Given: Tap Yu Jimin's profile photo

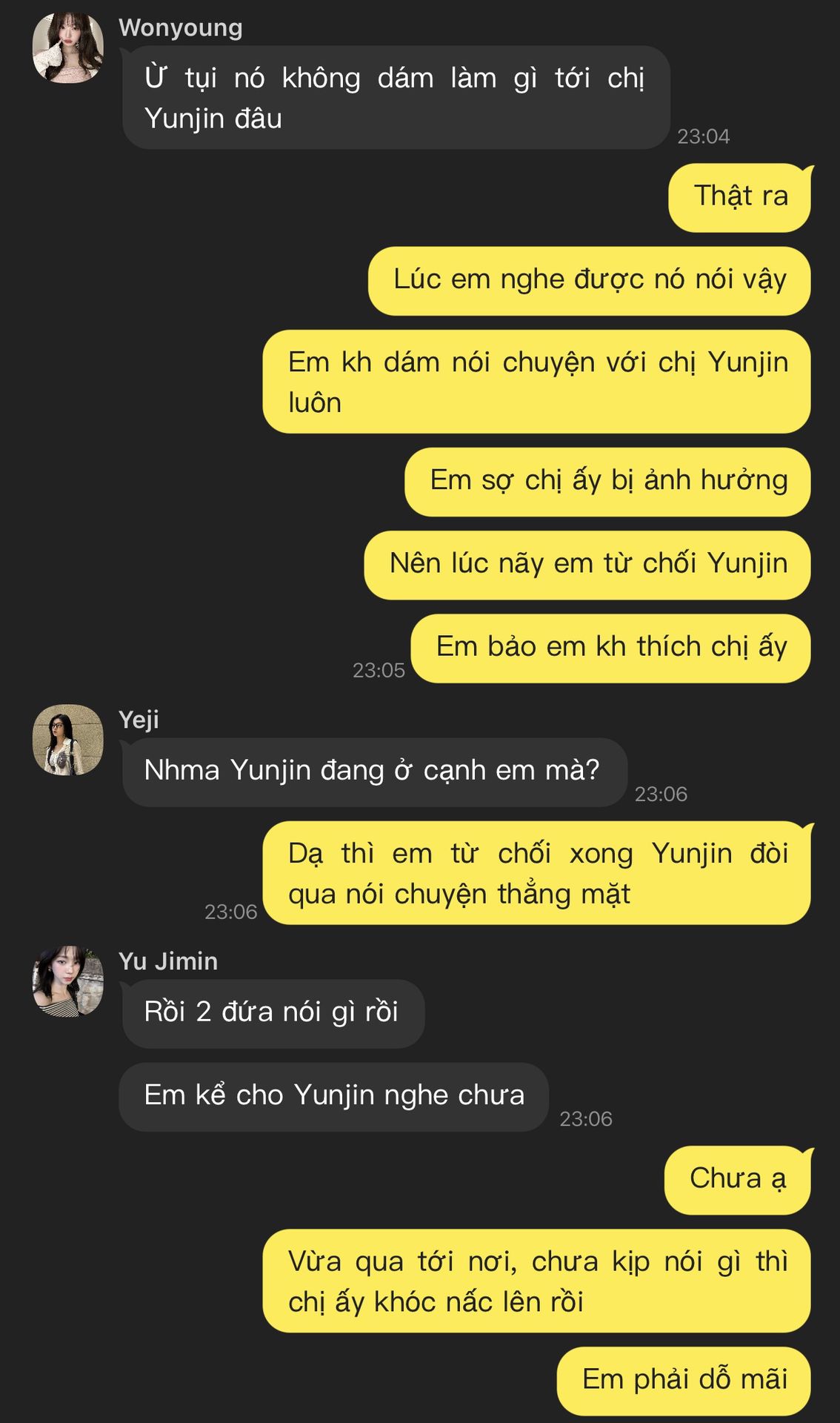Looking at the screenshot, I should (x=68, y=981).
